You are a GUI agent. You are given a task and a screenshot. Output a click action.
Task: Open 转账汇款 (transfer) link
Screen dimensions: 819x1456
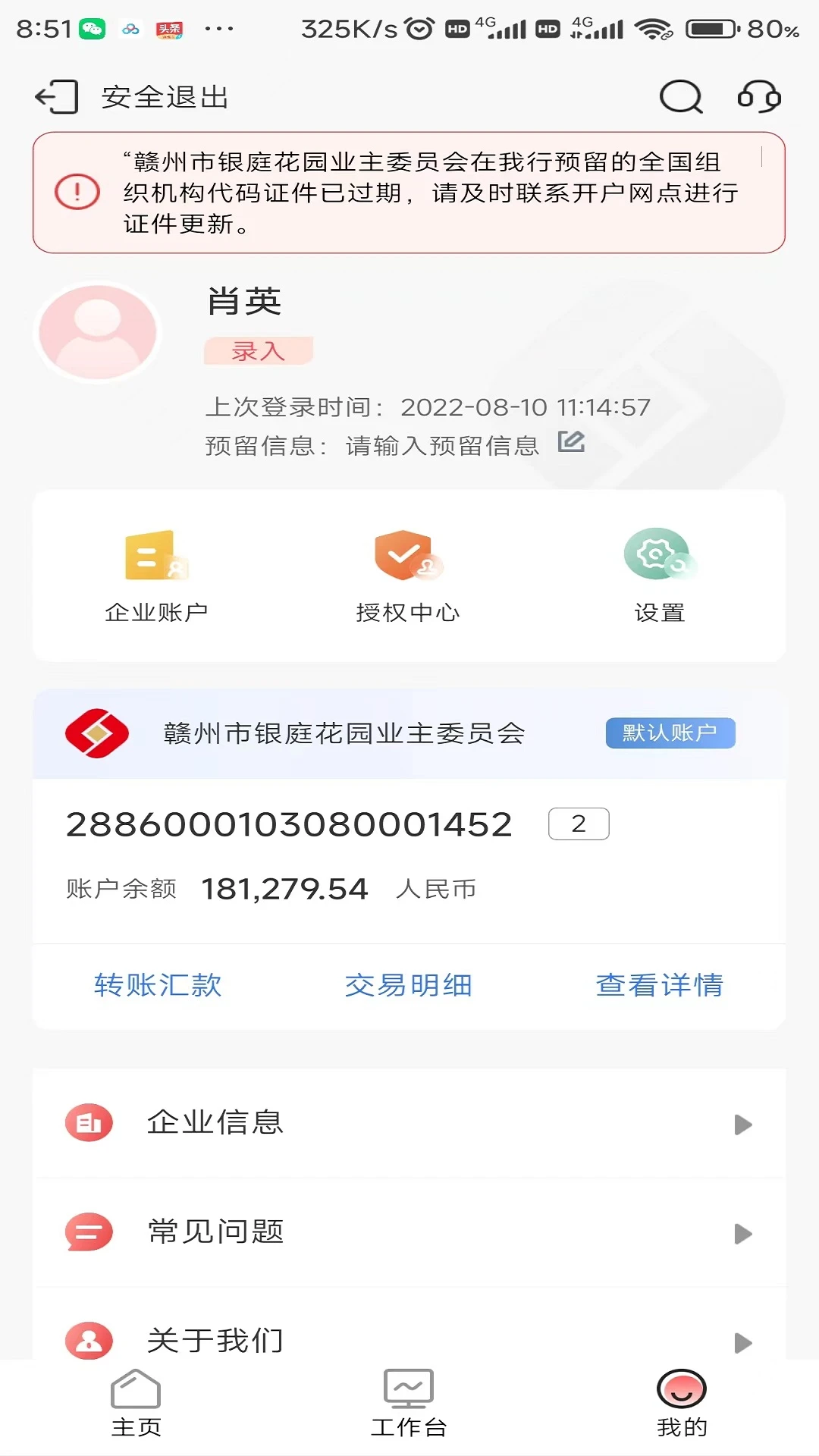[158, 986]
